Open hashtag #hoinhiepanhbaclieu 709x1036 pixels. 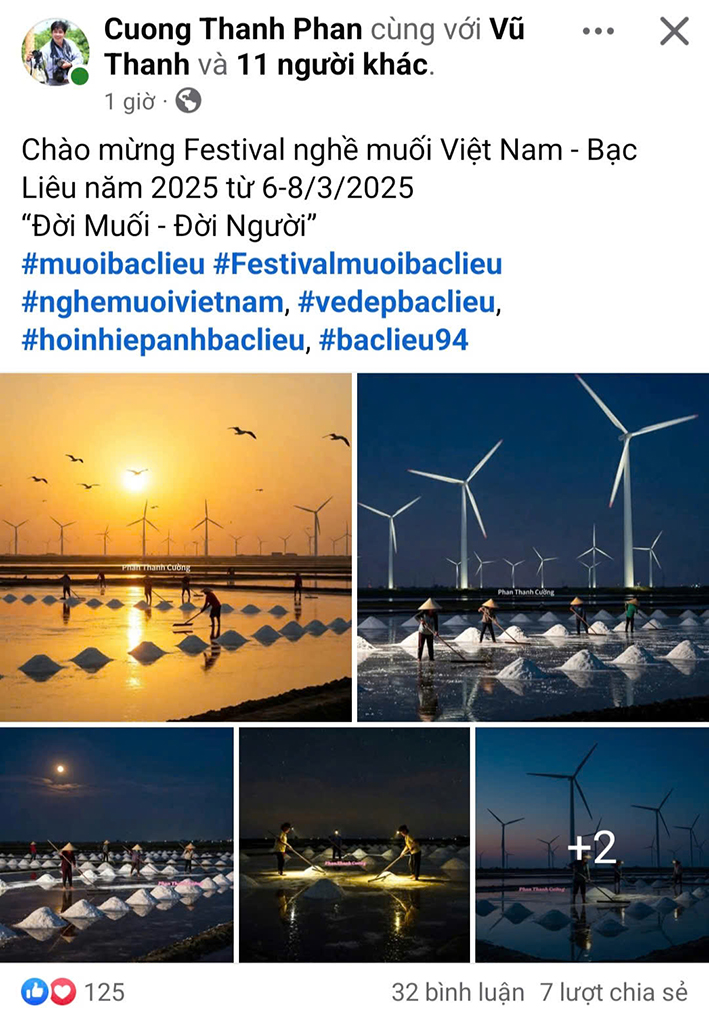click(x=161, y=340)
